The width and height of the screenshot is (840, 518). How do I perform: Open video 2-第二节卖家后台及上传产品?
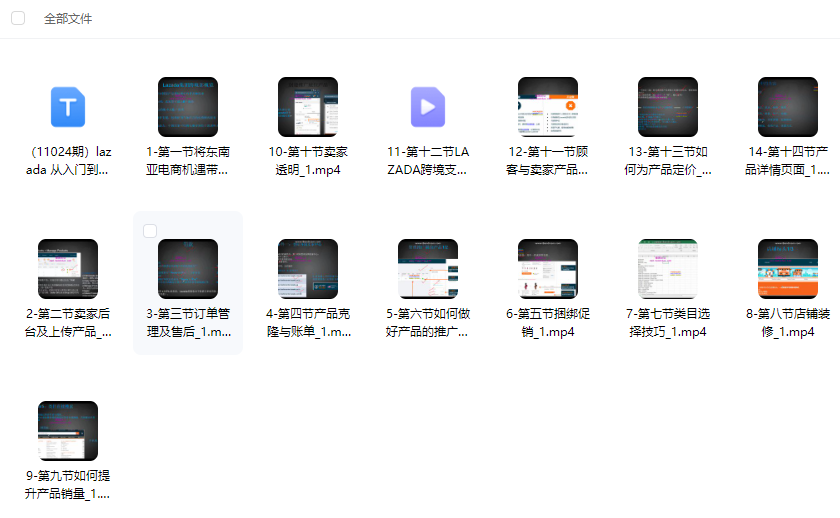68,269
